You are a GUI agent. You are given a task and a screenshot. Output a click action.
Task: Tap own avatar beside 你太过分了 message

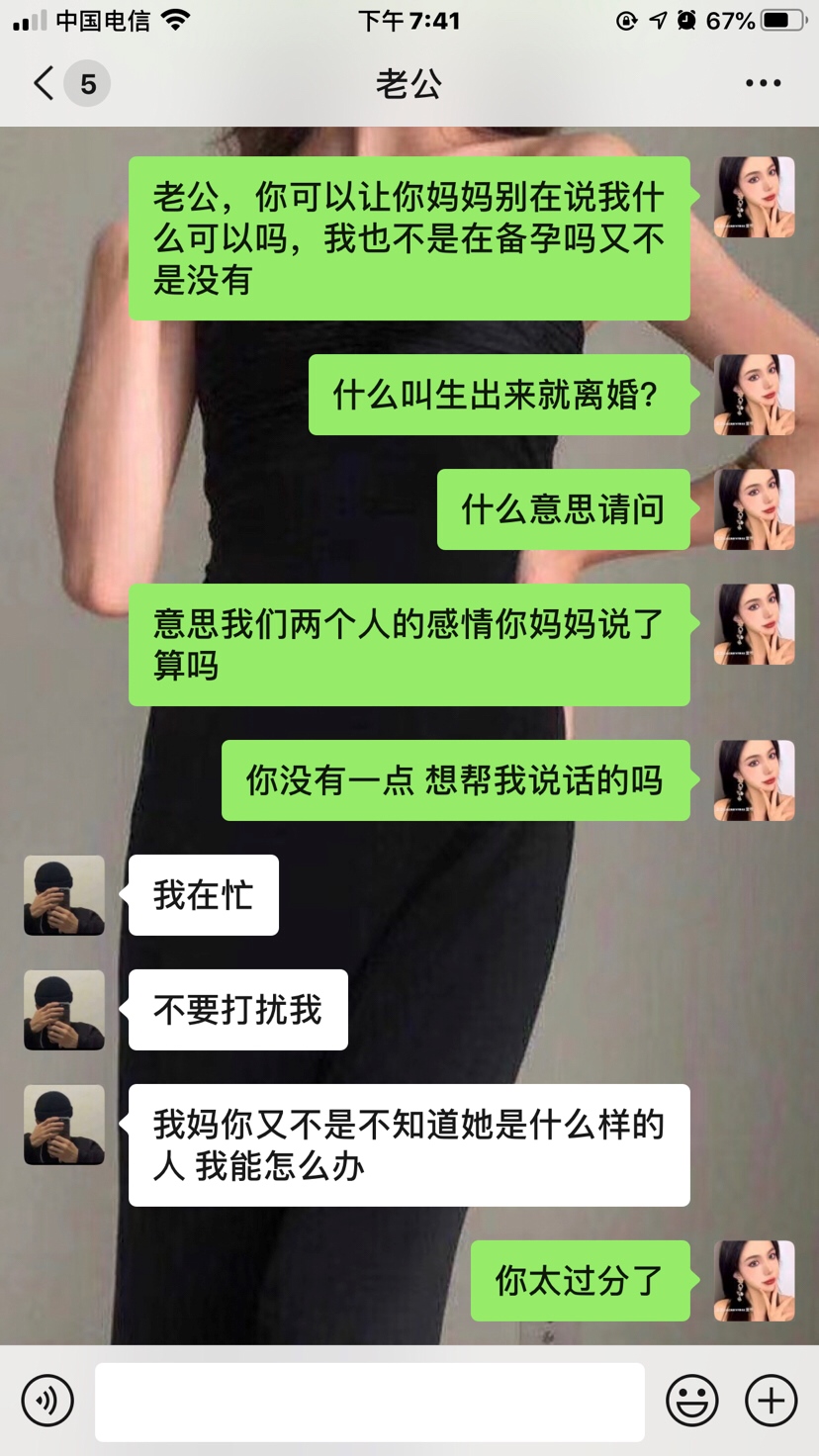[754, 1281]
